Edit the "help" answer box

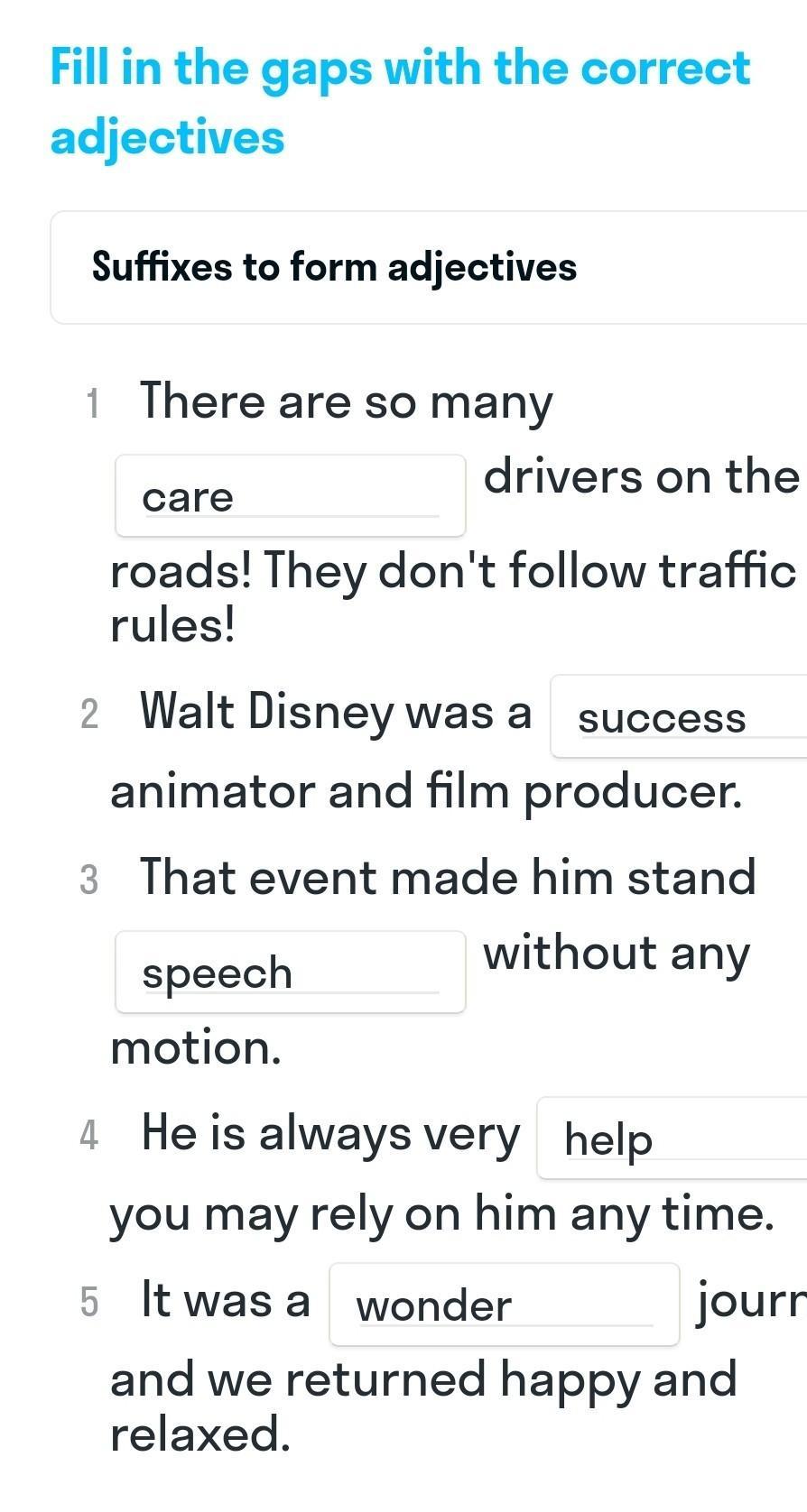(x=672, y=1138)
